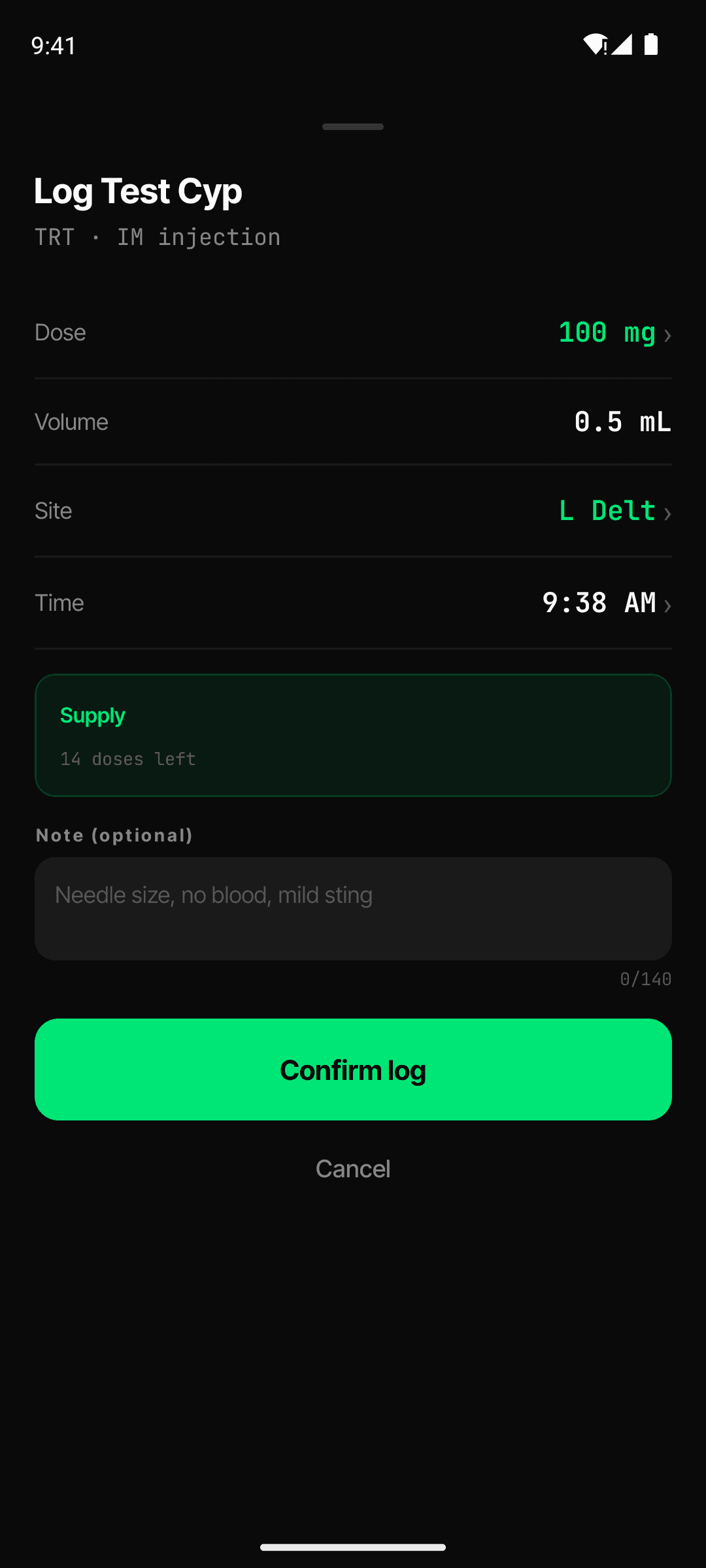Confirm the log entry
This screenshot has width=706, height=1568.
tap(353, 1070)
